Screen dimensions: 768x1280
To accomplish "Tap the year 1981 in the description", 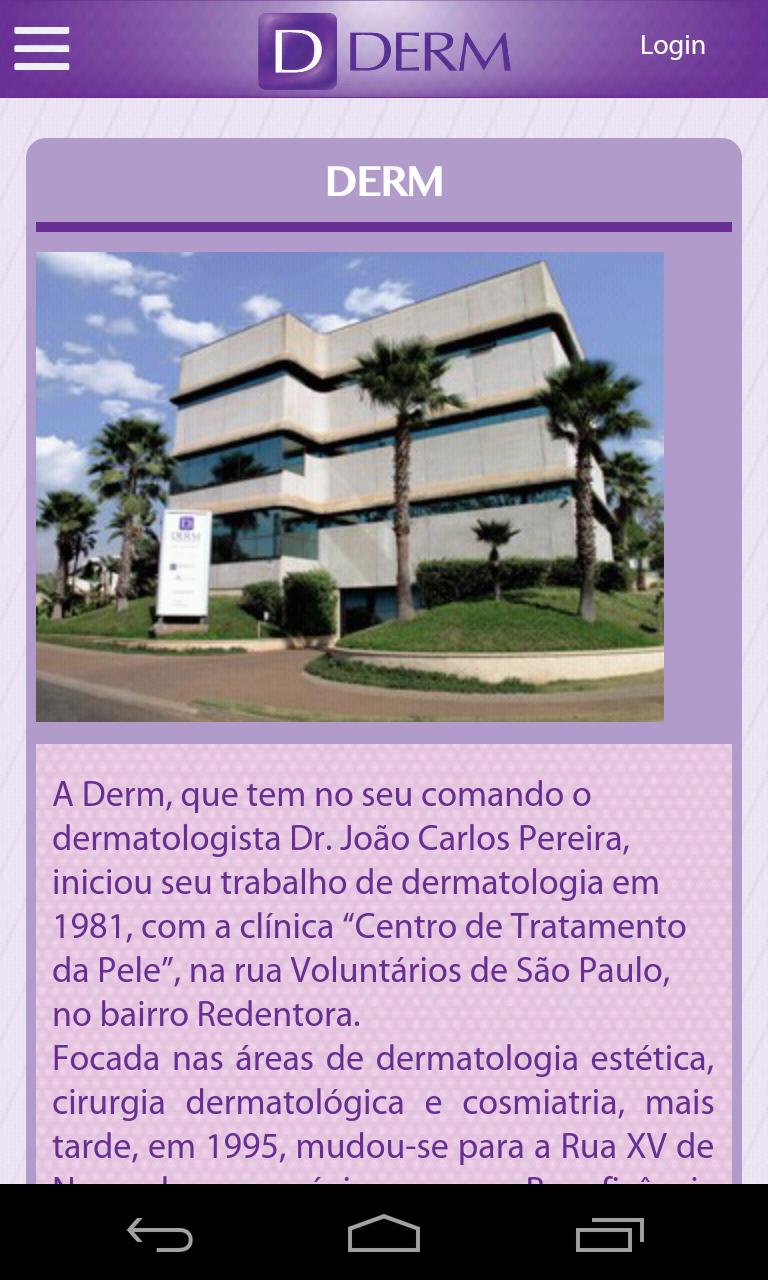I will pos(80,926).
